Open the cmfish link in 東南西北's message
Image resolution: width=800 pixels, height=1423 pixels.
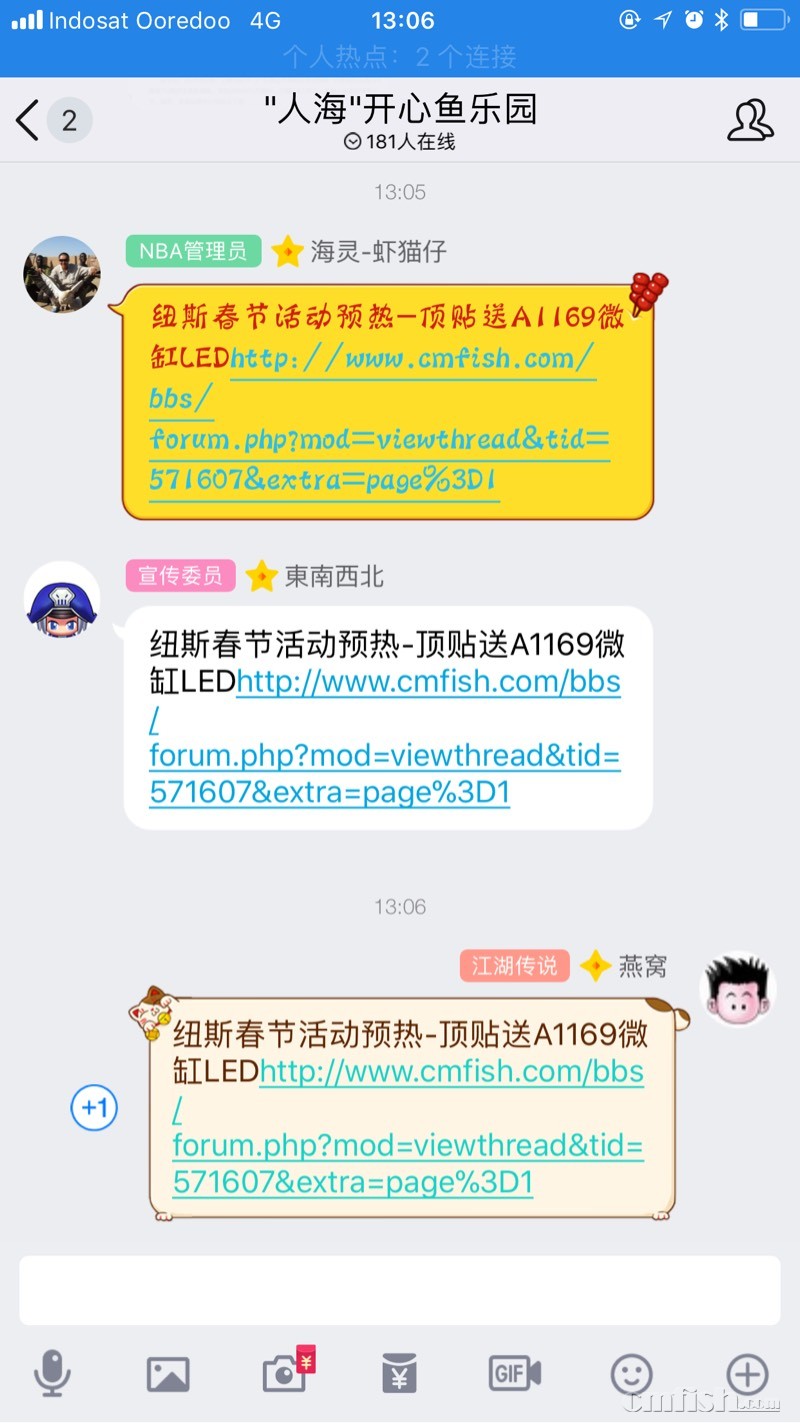(x=385, y=756)
